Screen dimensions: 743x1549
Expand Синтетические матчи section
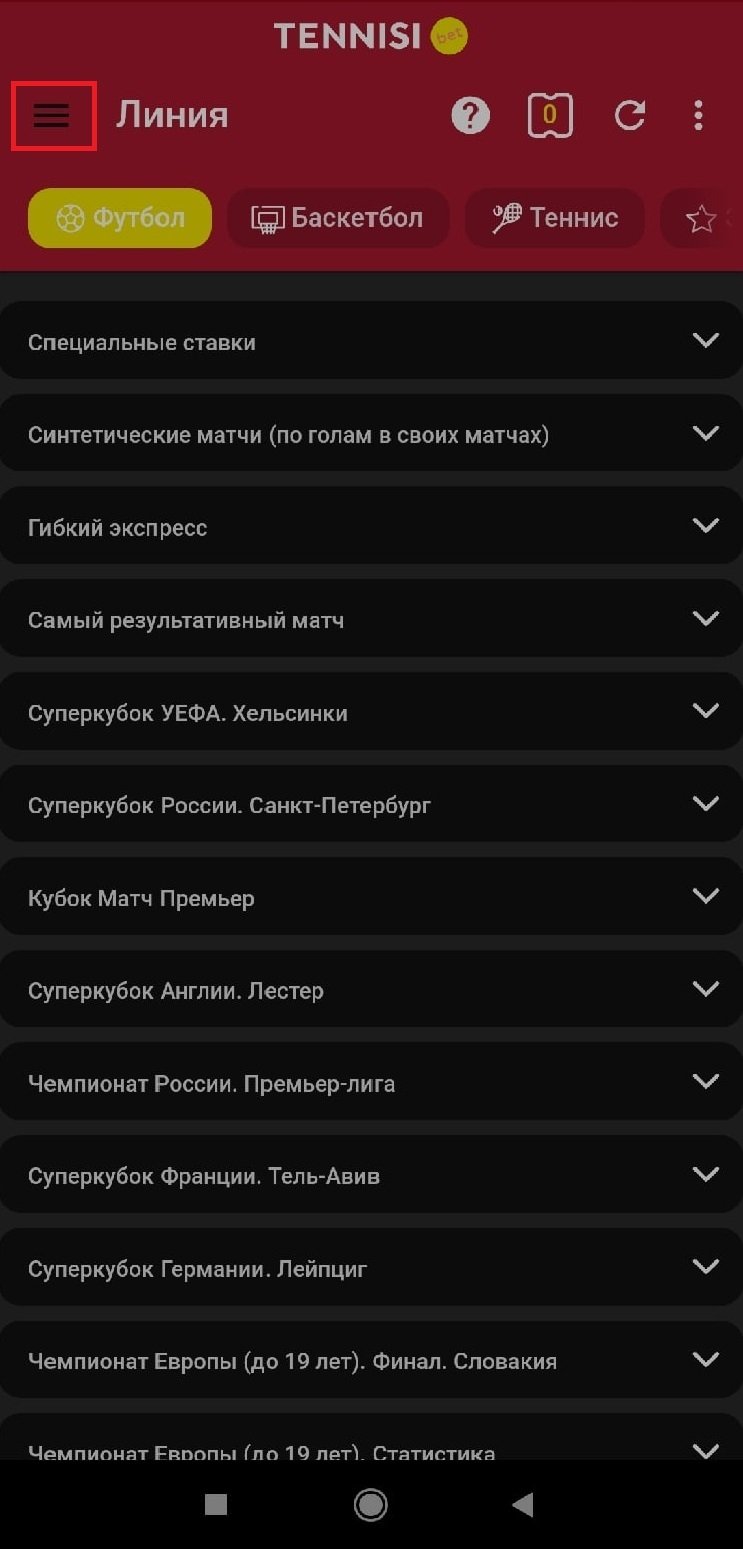pyautogui.click(x=370, y=434)
